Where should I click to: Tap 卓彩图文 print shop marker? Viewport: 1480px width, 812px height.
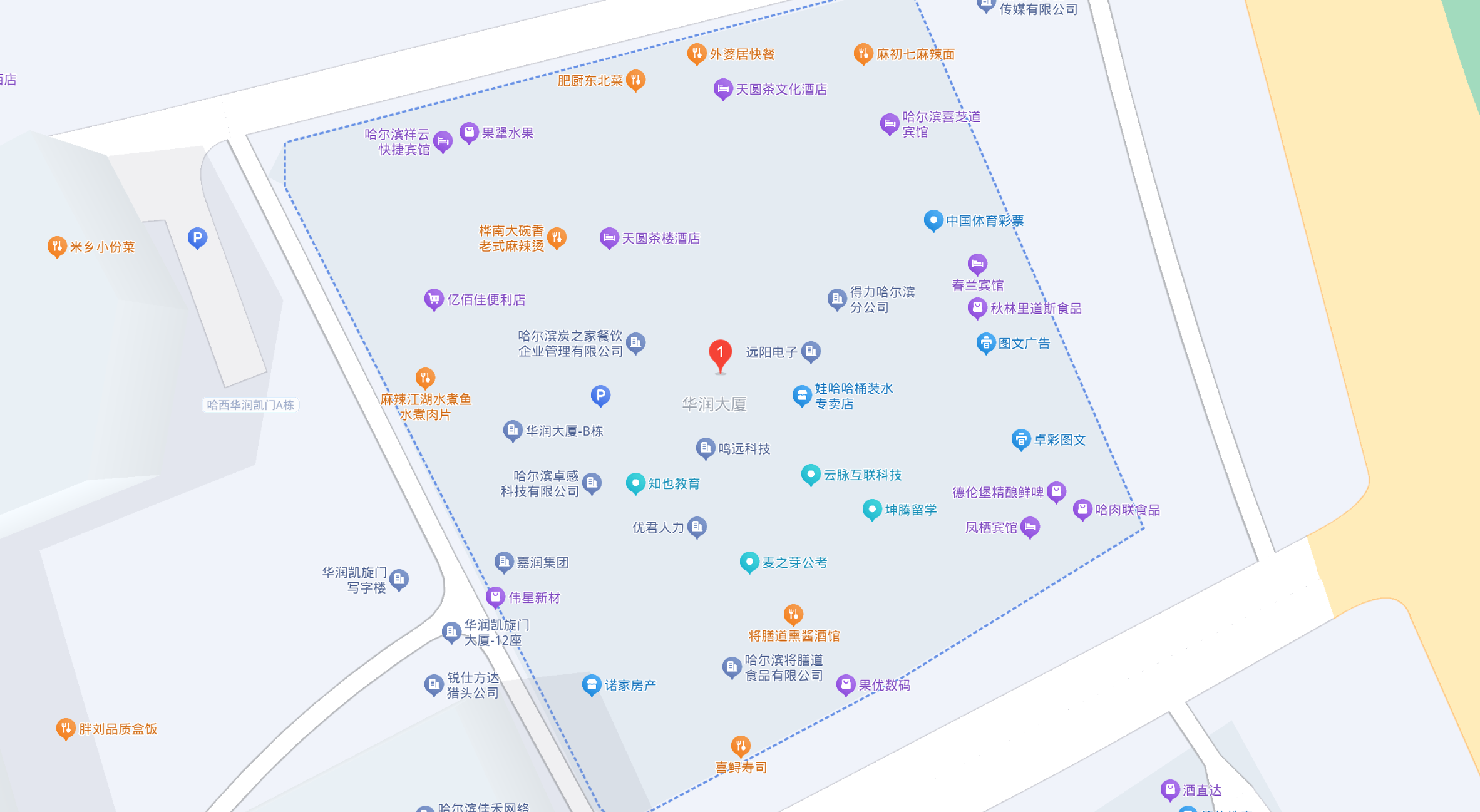tap(1020, 439)
